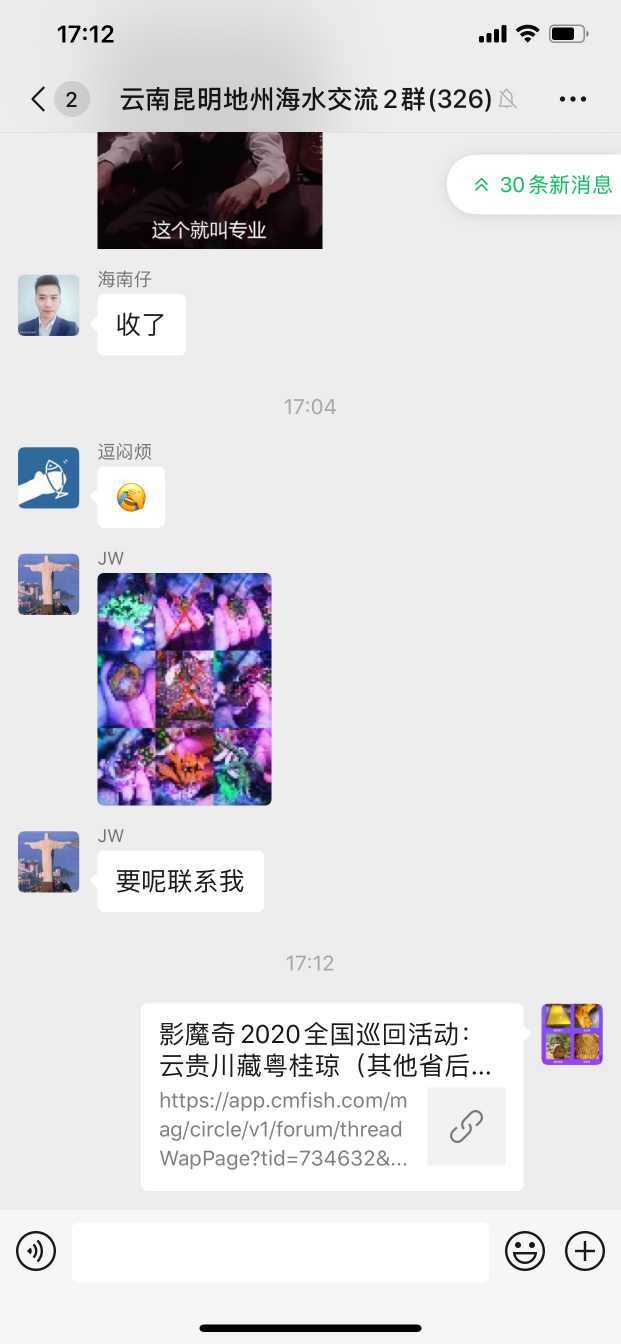Open the group chat overflow menu
This screenshot has height=1344, width=621.
(x=572, y=99)
